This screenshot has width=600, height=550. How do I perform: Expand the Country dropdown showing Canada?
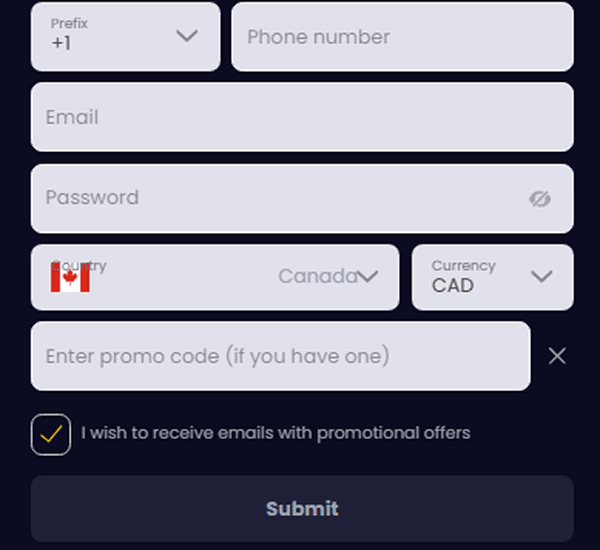[x=215, y=277]
